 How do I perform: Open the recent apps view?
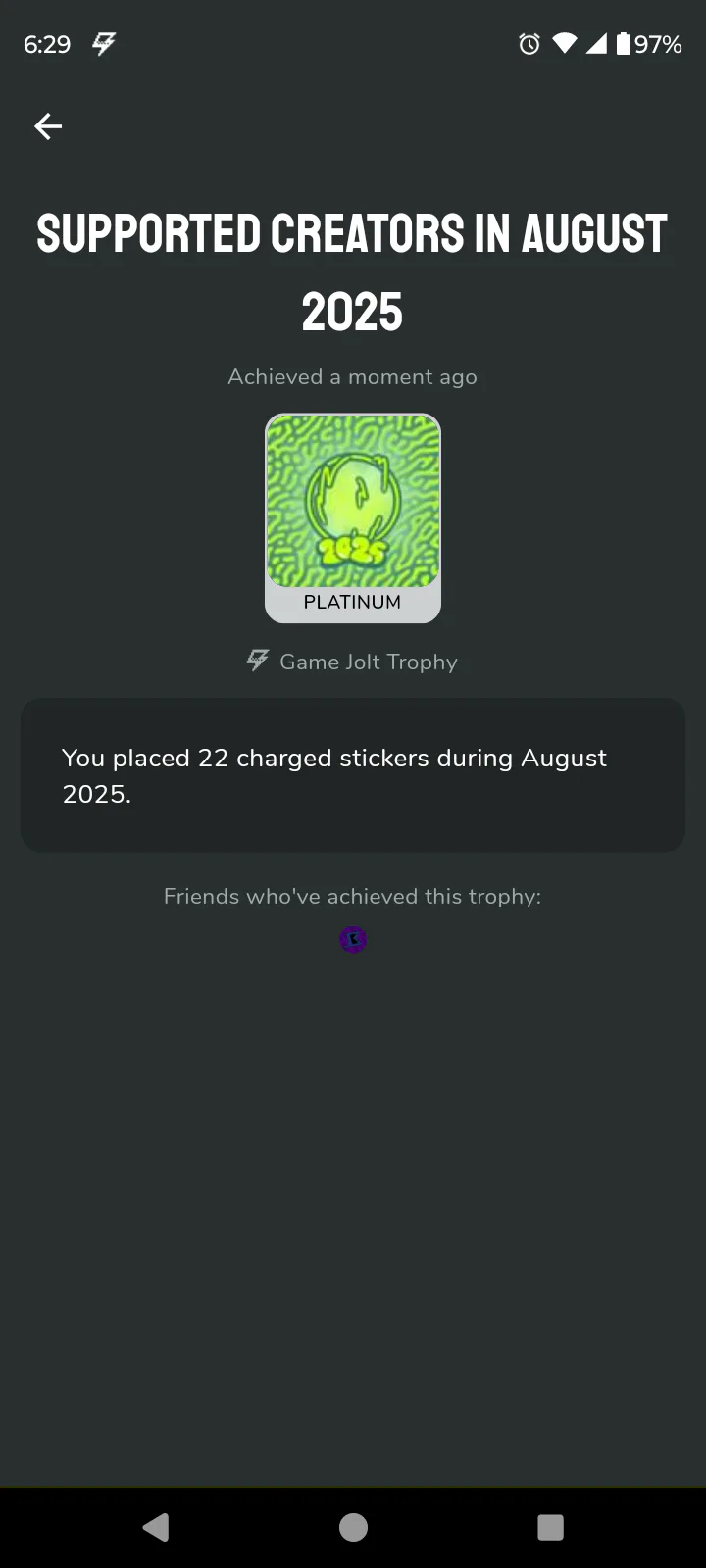point(550,1527)
